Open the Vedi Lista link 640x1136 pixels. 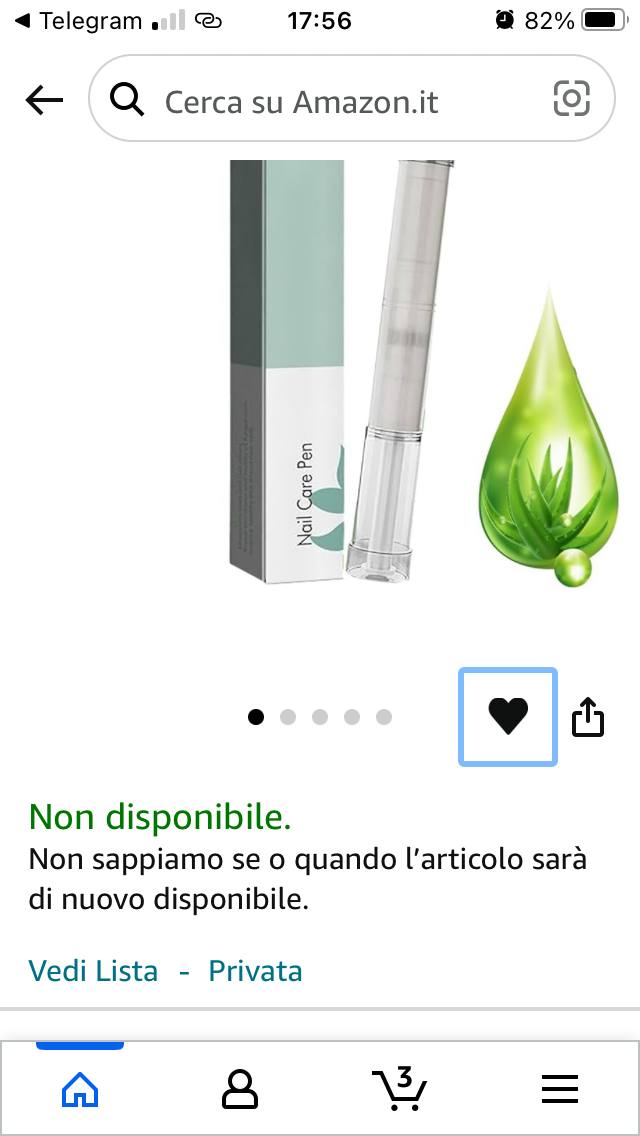pos(93,971)
